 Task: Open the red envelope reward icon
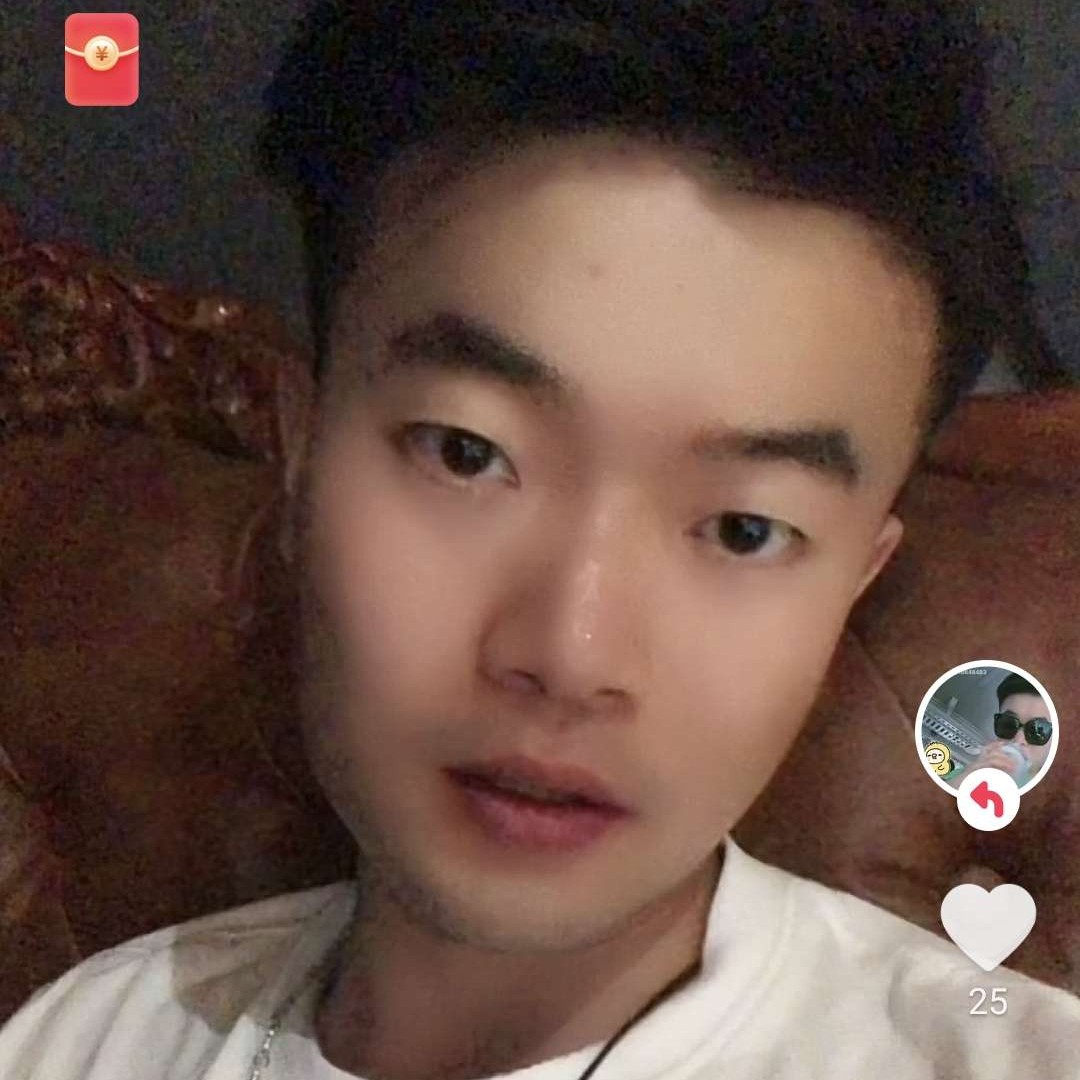click(101, 59)
